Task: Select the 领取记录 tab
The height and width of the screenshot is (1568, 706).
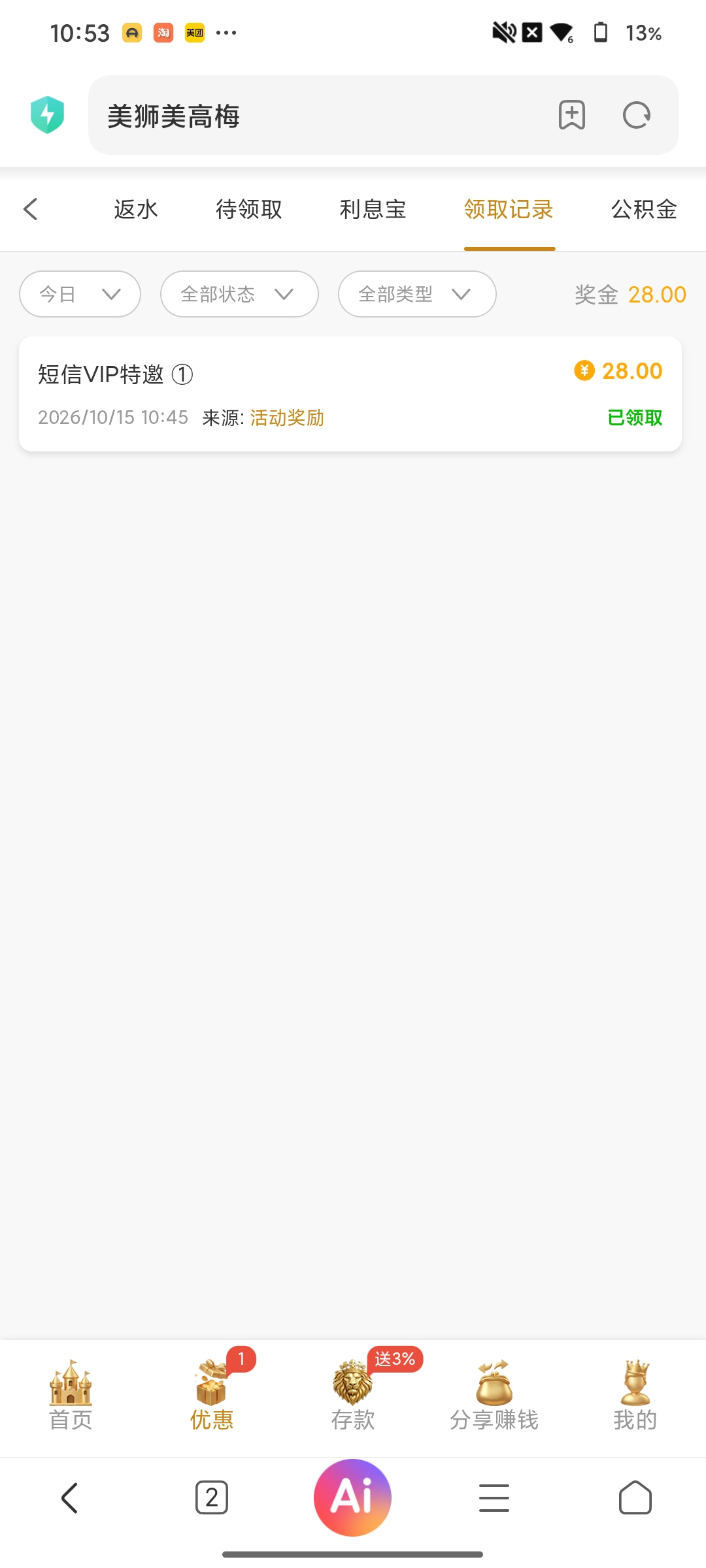Action: click(x=509, y=209)
